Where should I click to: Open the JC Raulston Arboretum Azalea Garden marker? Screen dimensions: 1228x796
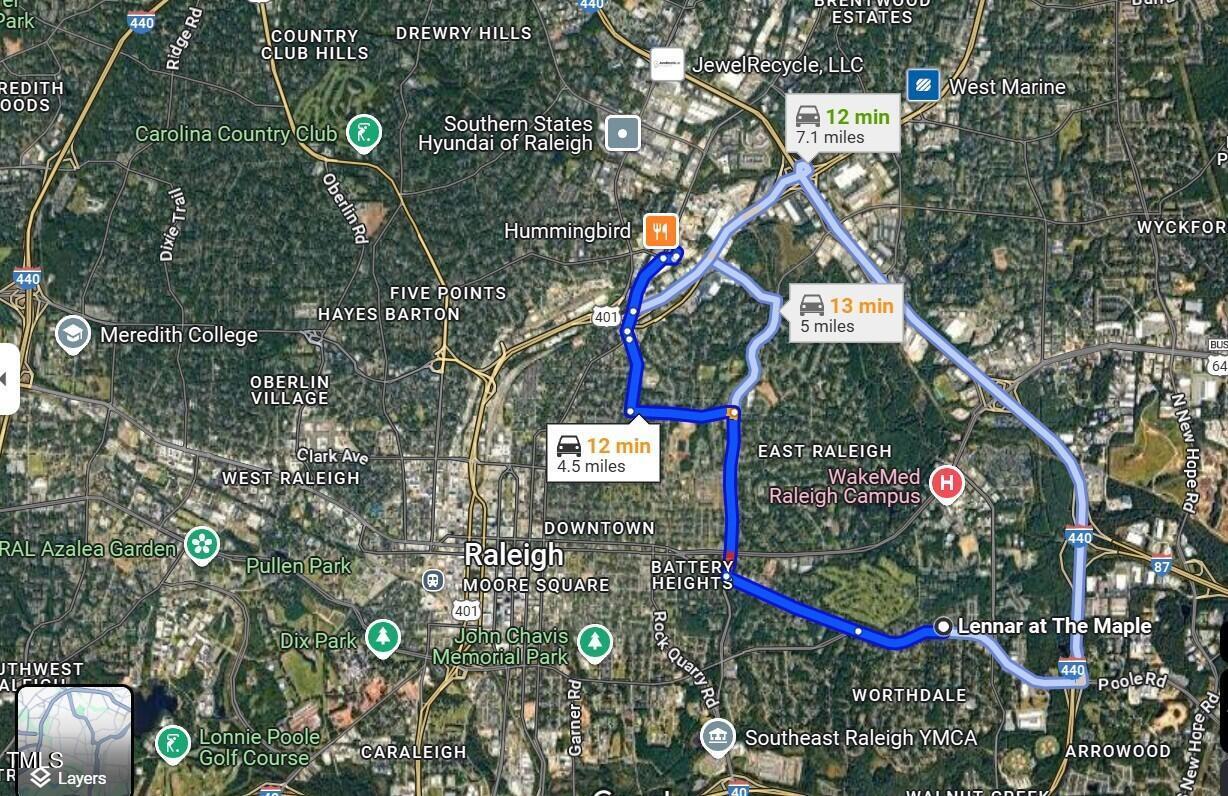click(202, 546)
